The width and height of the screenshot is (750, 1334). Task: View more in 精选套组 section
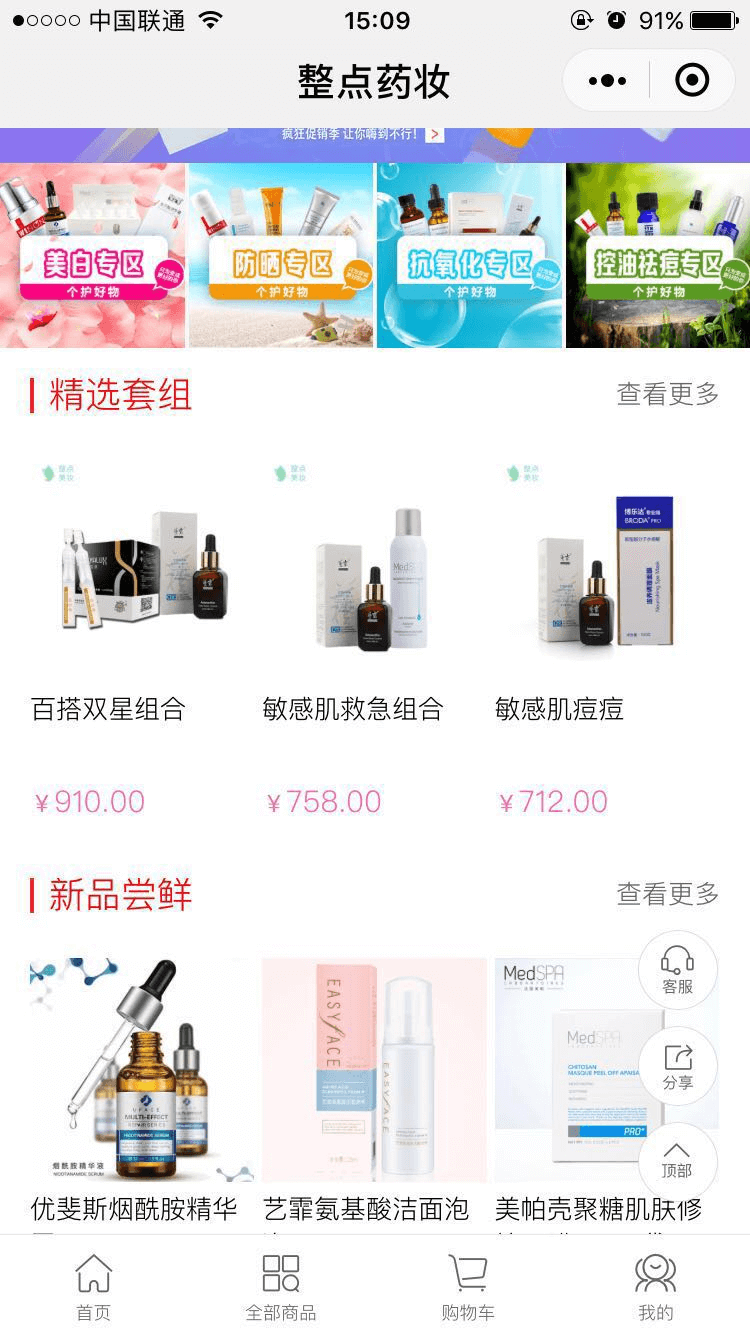(667, 394)
